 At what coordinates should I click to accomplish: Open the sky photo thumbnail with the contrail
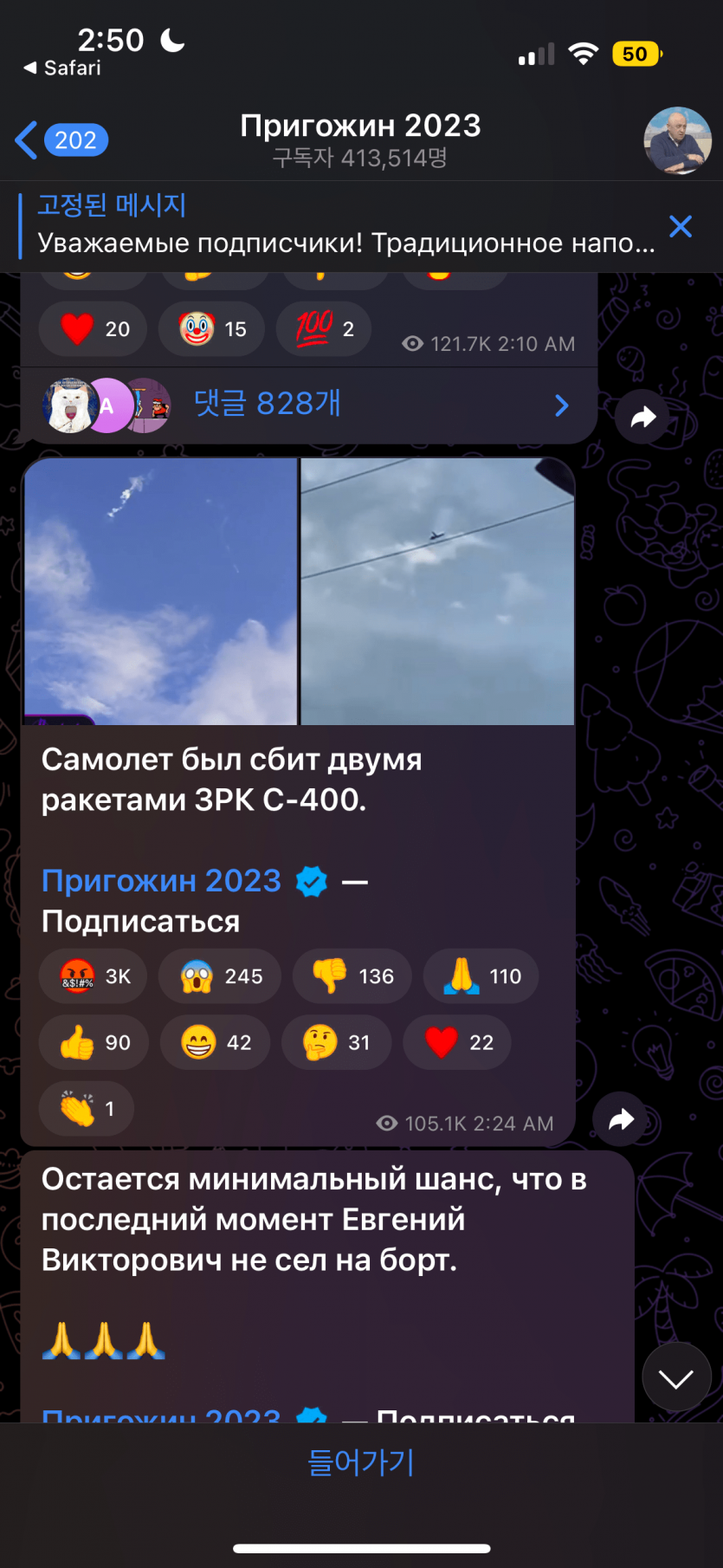pyautogui.click(x=160, y=592)
